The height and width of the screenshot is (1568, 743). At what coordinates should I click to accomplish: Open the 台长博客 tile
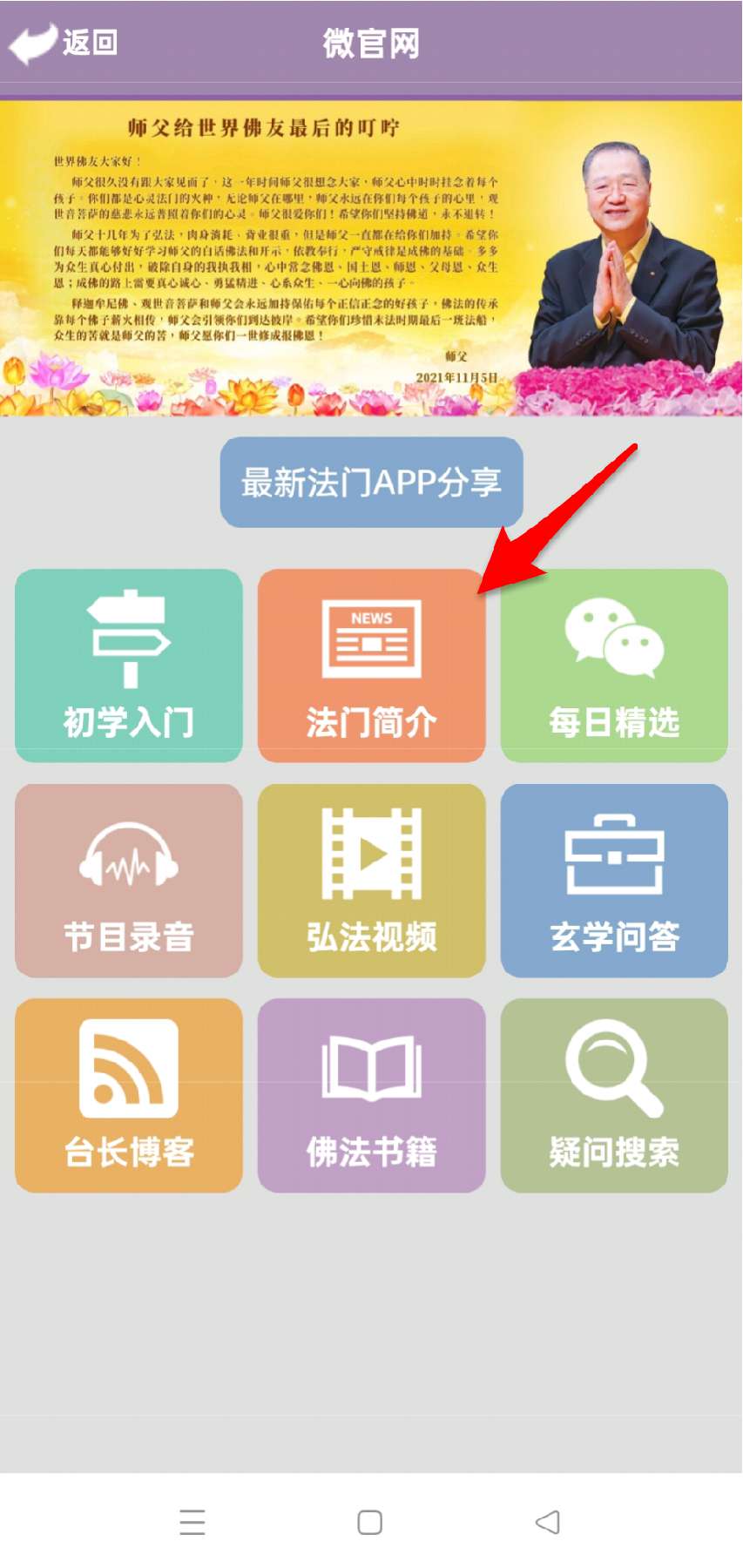[129, 1095]
